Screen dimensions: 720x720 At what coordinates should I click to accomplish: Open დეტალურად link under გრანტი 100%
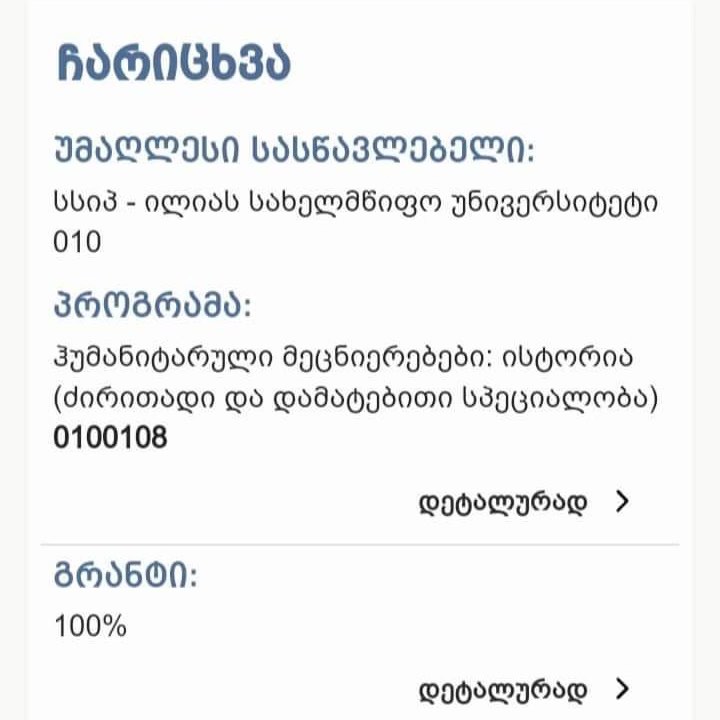tap(523, 690)
